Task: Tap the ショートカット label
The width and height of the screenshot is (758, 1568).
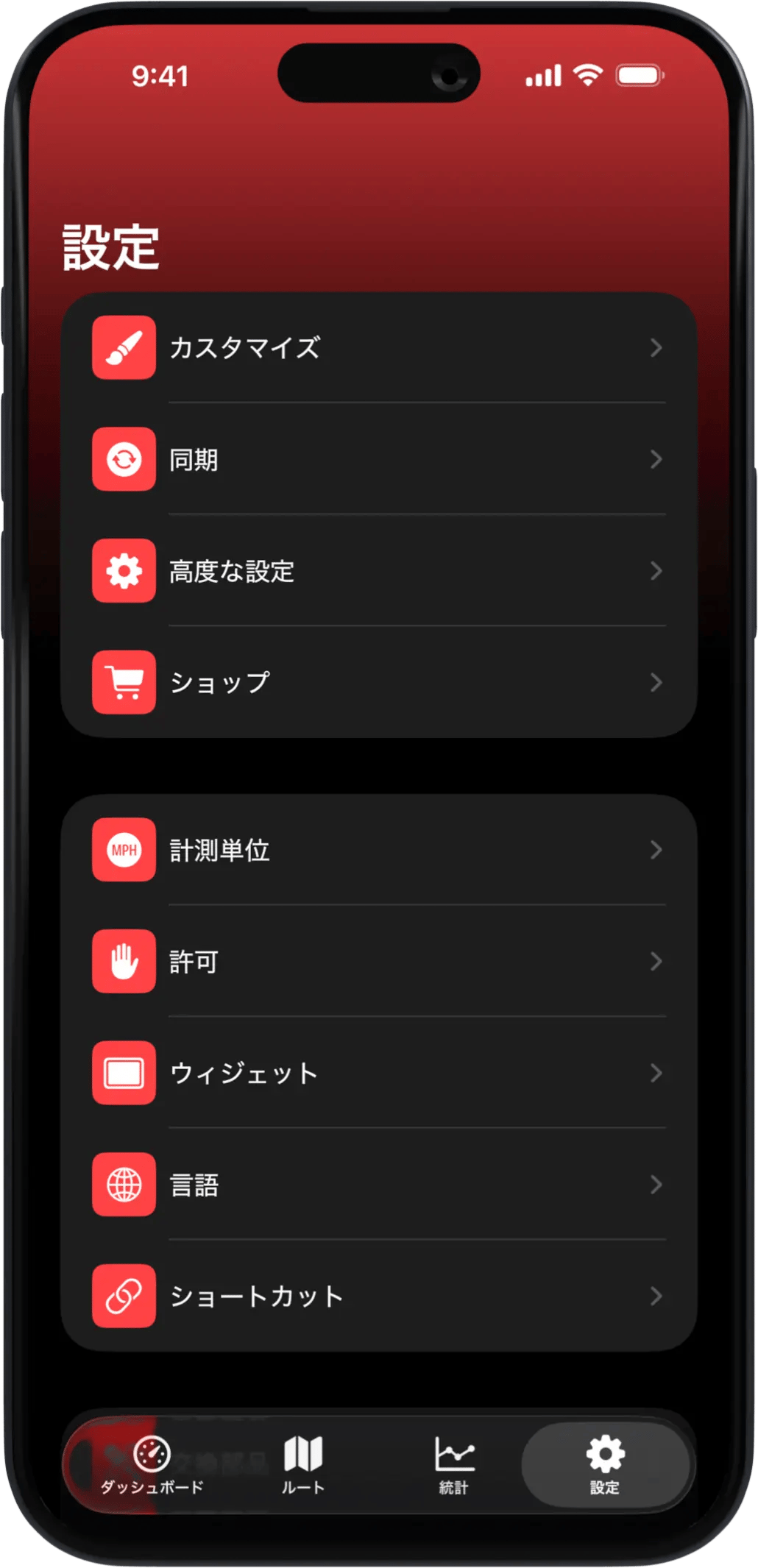Action: 255,1296
